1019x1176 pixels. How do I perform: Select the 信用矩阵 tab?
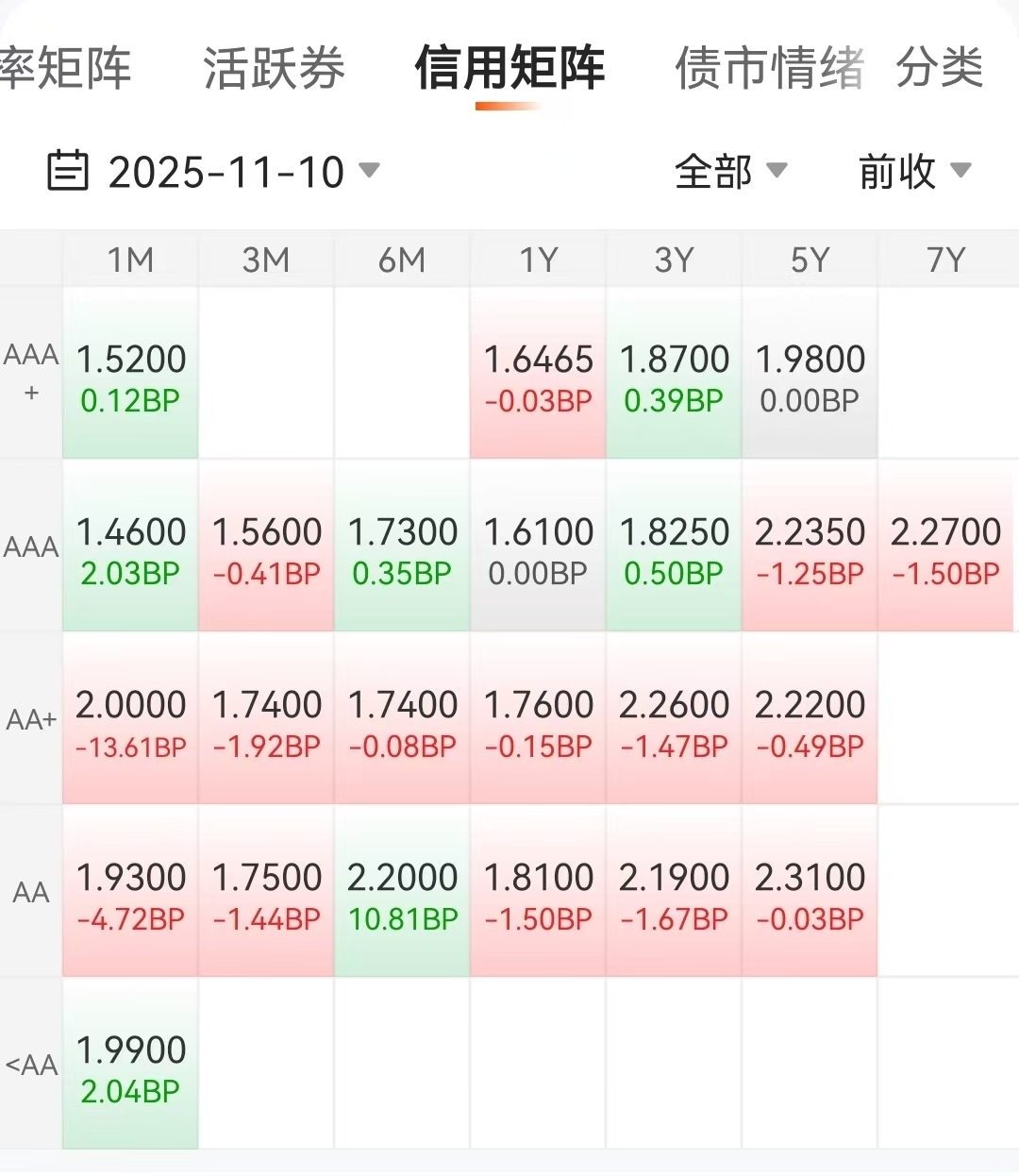[509, 69]
